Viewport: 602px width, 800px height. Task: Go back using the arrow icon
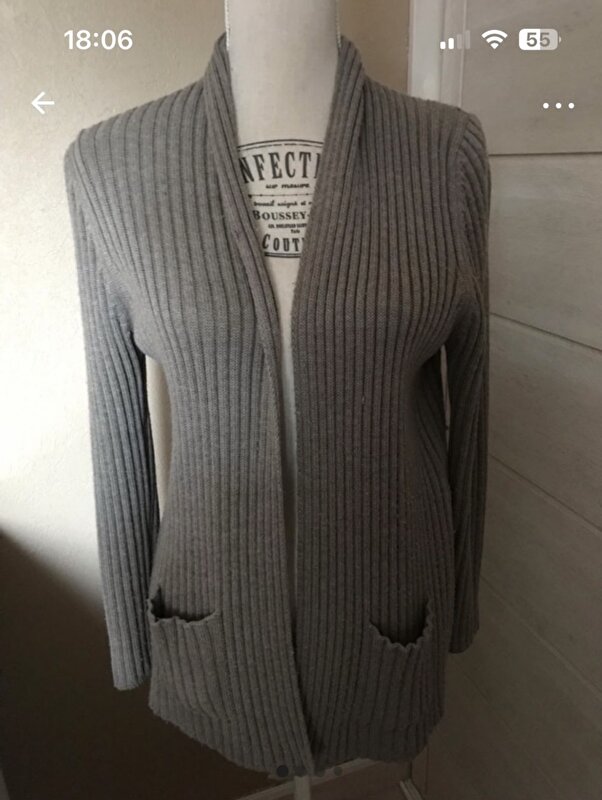coord(42,102)
